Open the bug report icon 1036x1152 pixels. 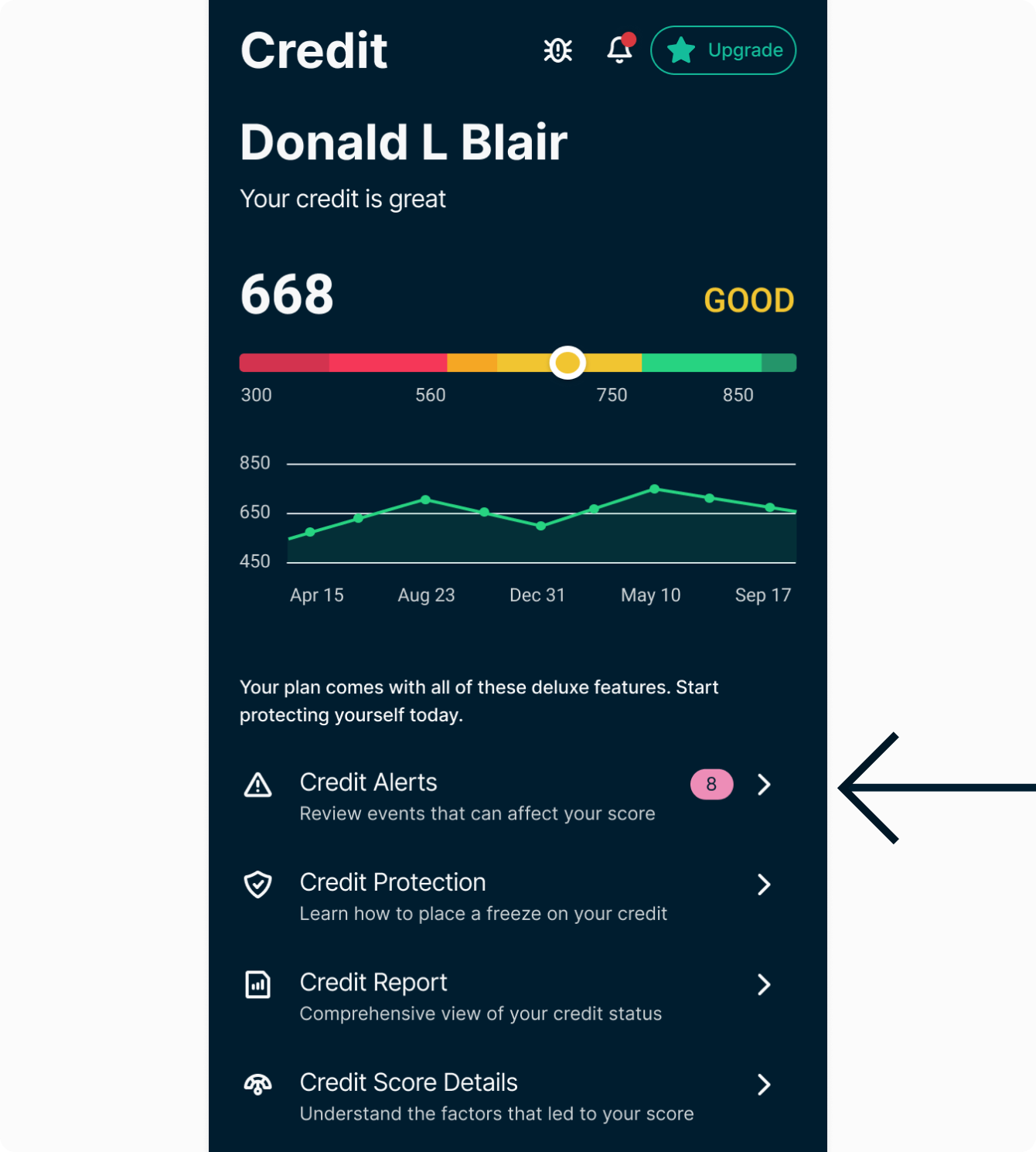pos(557,50)
